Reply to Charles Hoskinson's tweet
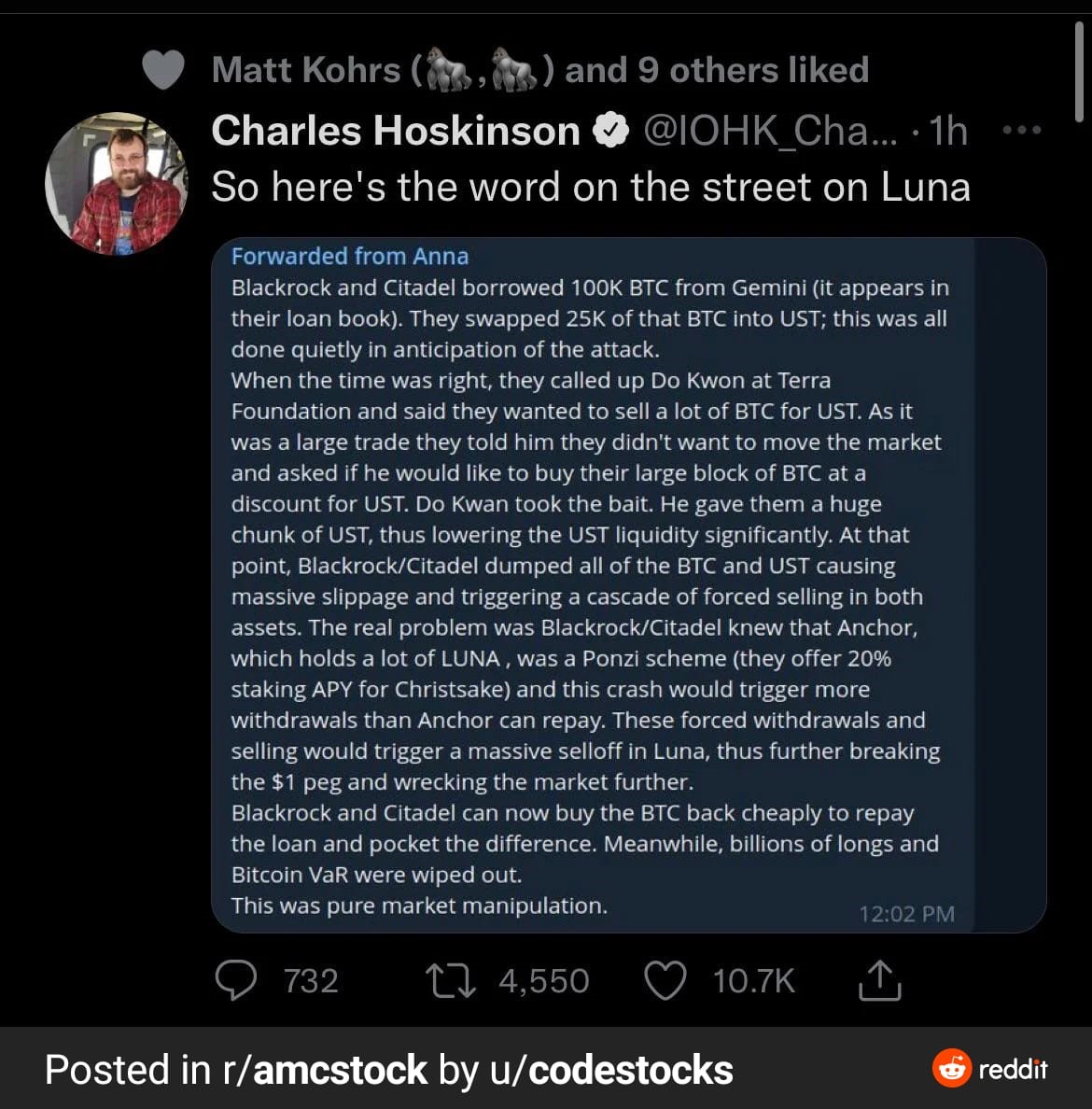Screen dimensions: 1092x1109 tap(236, 980)
